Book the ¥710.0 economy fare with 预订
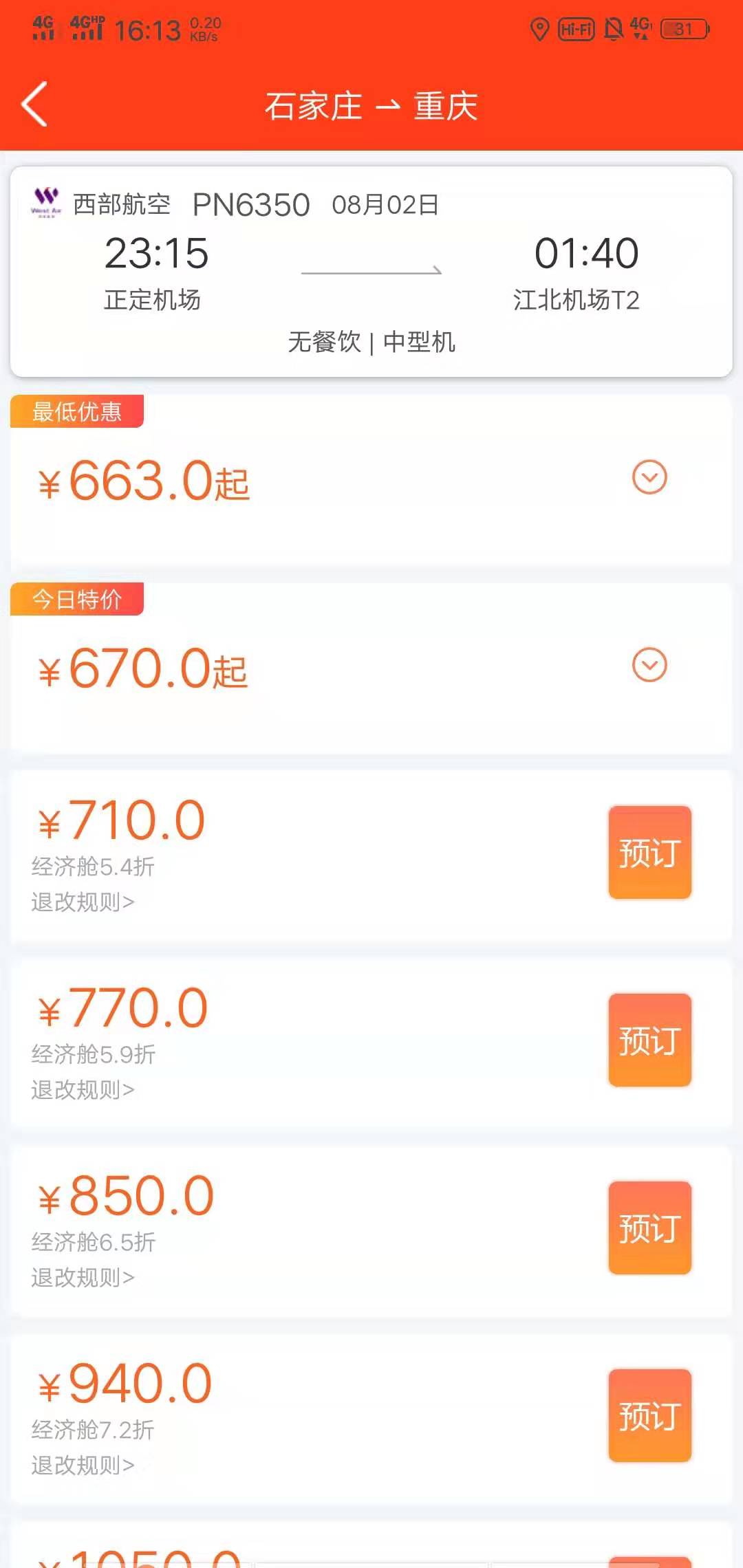The width and height of the screenshot is (743, 1568). point(648,853)
